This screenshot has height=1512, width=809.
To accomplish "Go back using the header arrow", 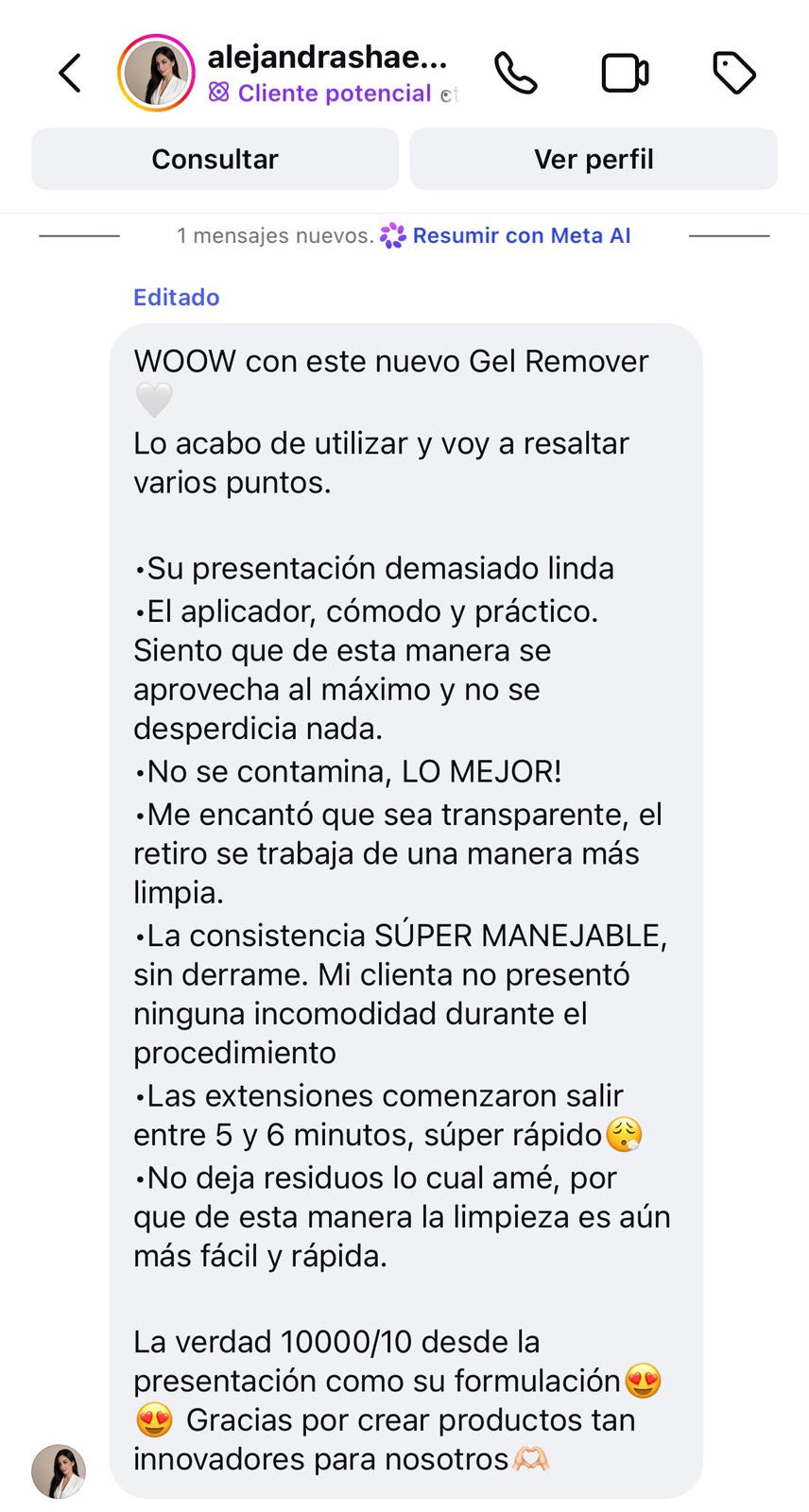I will pos(70,73).
